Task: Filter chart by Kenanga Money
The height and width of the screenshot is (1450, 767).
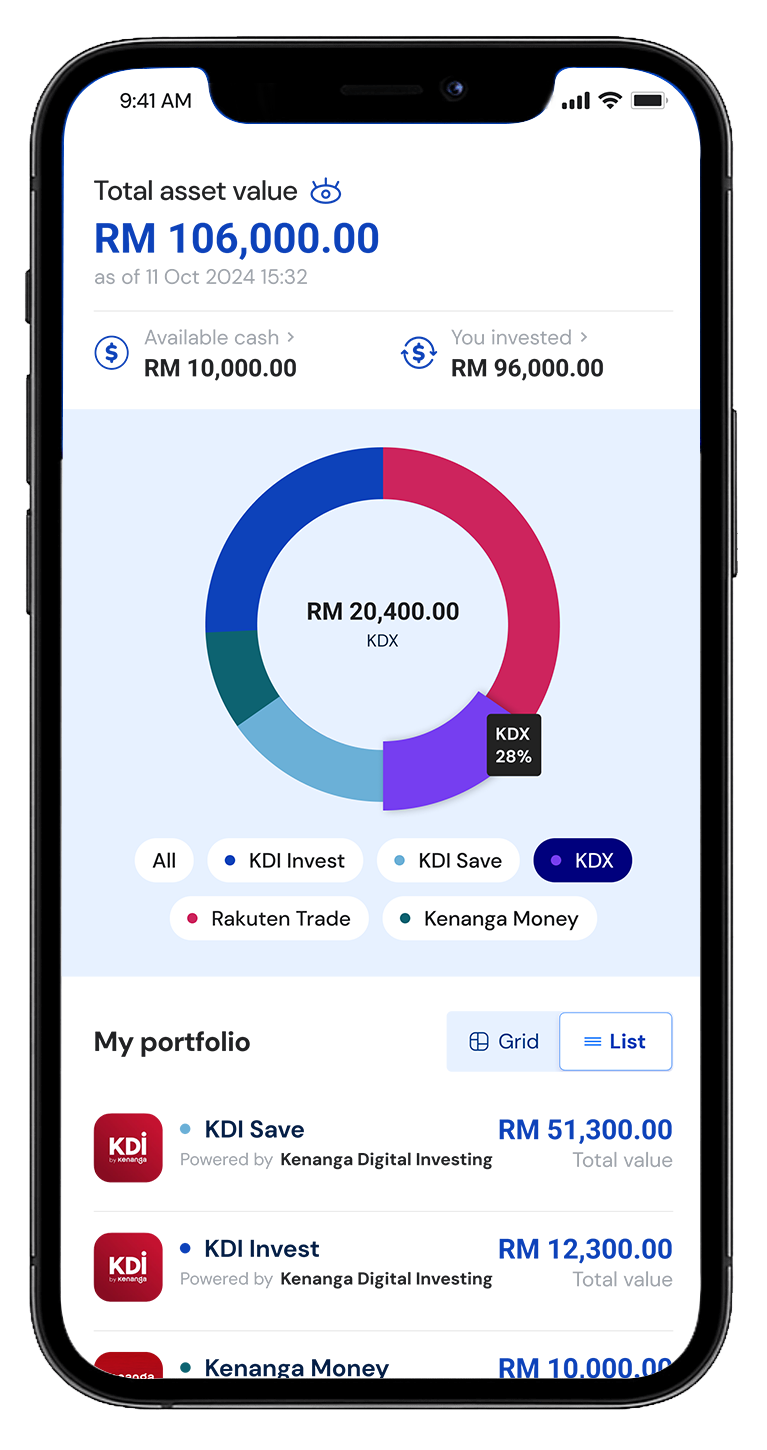Action: 489,919
